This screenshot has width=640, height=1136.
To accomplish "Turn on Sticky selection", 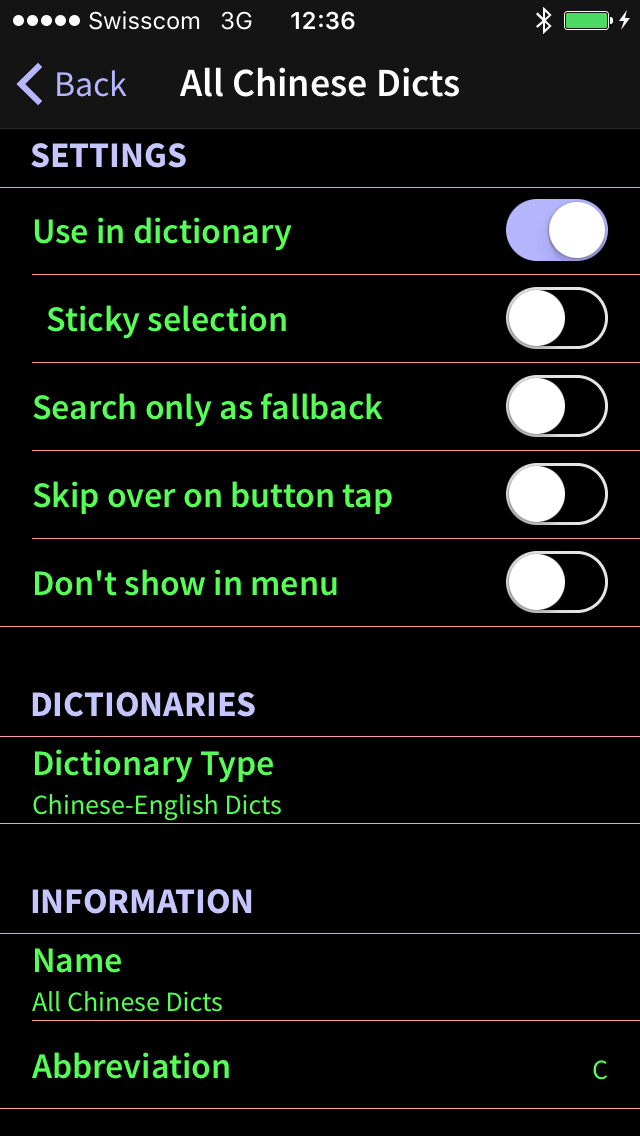I will (557, 319).
